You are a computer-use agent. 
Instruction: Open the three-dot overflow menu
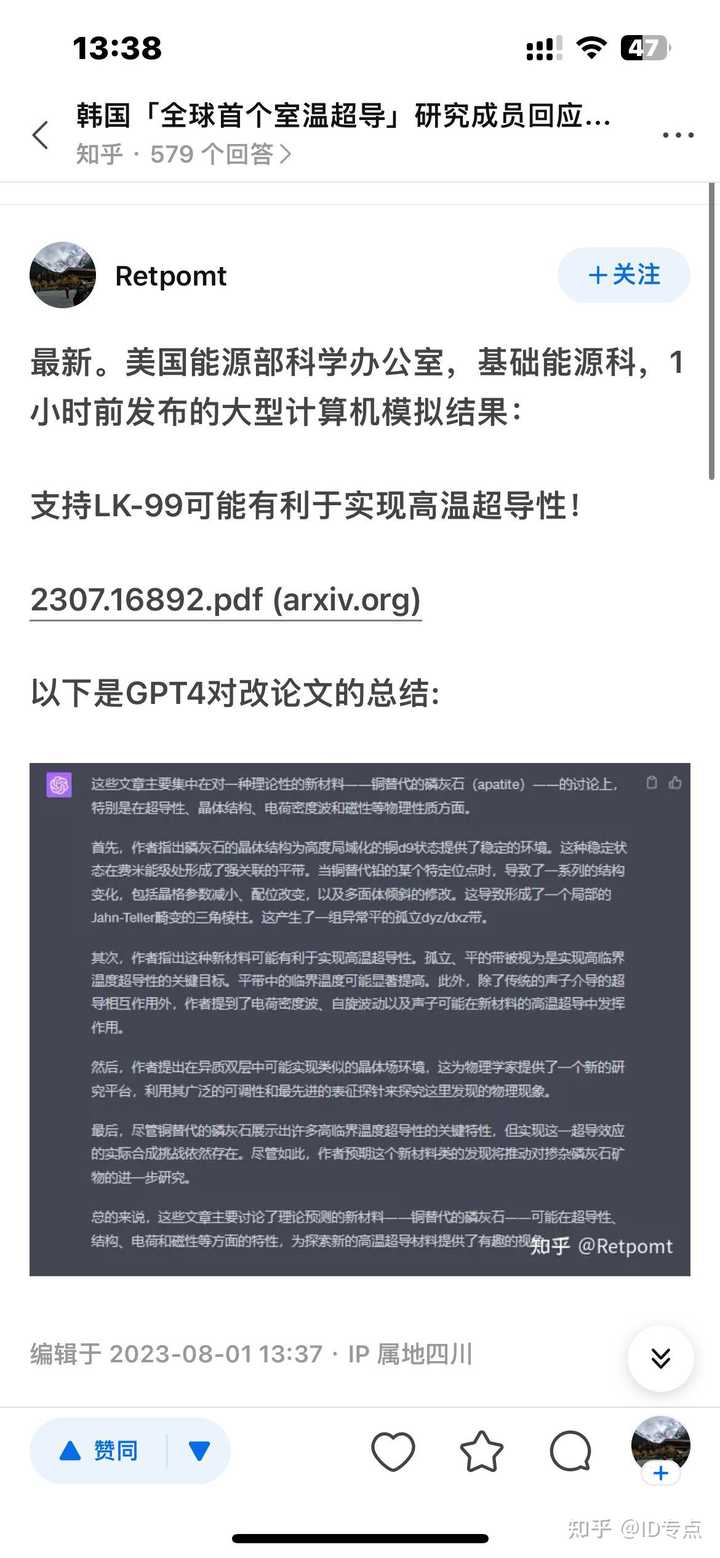[x=678, y=135]
